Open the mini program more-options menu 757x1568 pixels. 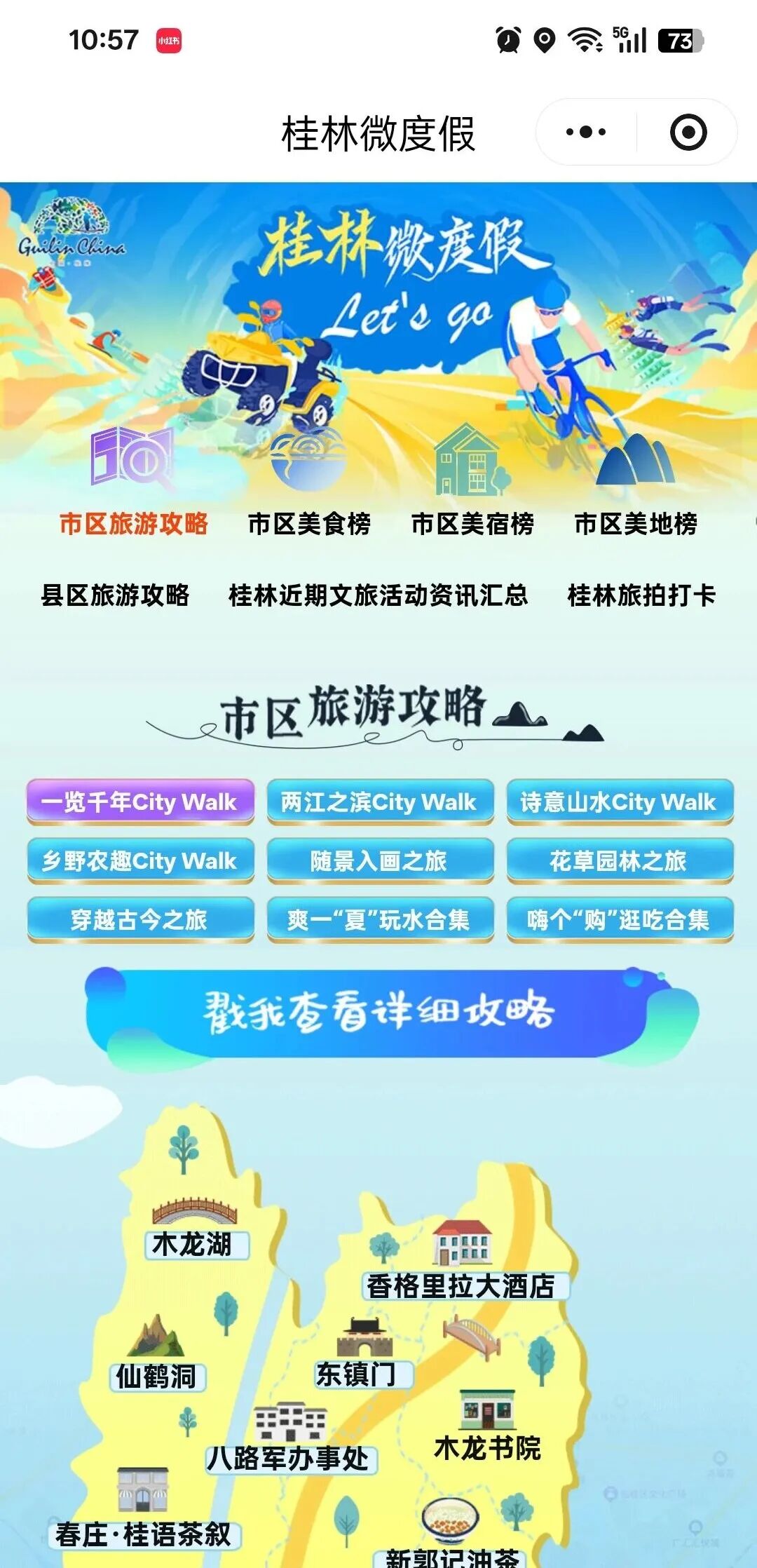tap(586, 132)
